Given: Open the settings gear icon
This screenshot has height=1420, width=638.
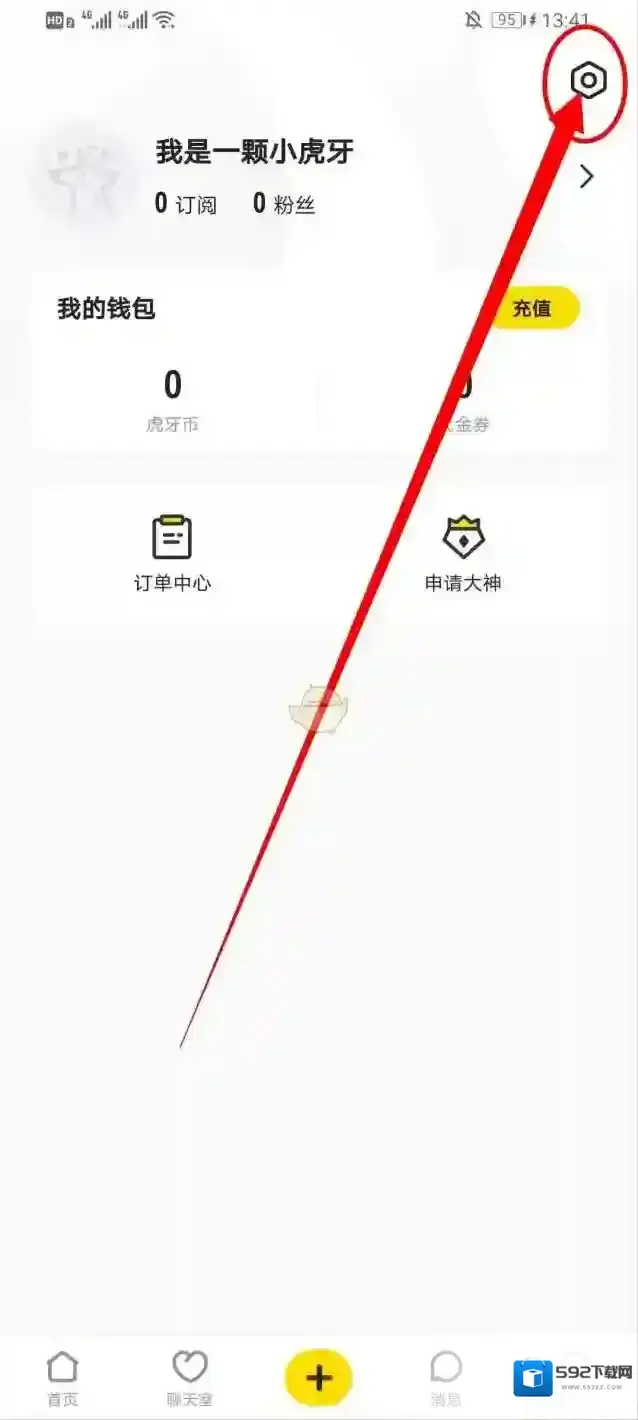Looking at the screenshot, I should pos(588,81).
